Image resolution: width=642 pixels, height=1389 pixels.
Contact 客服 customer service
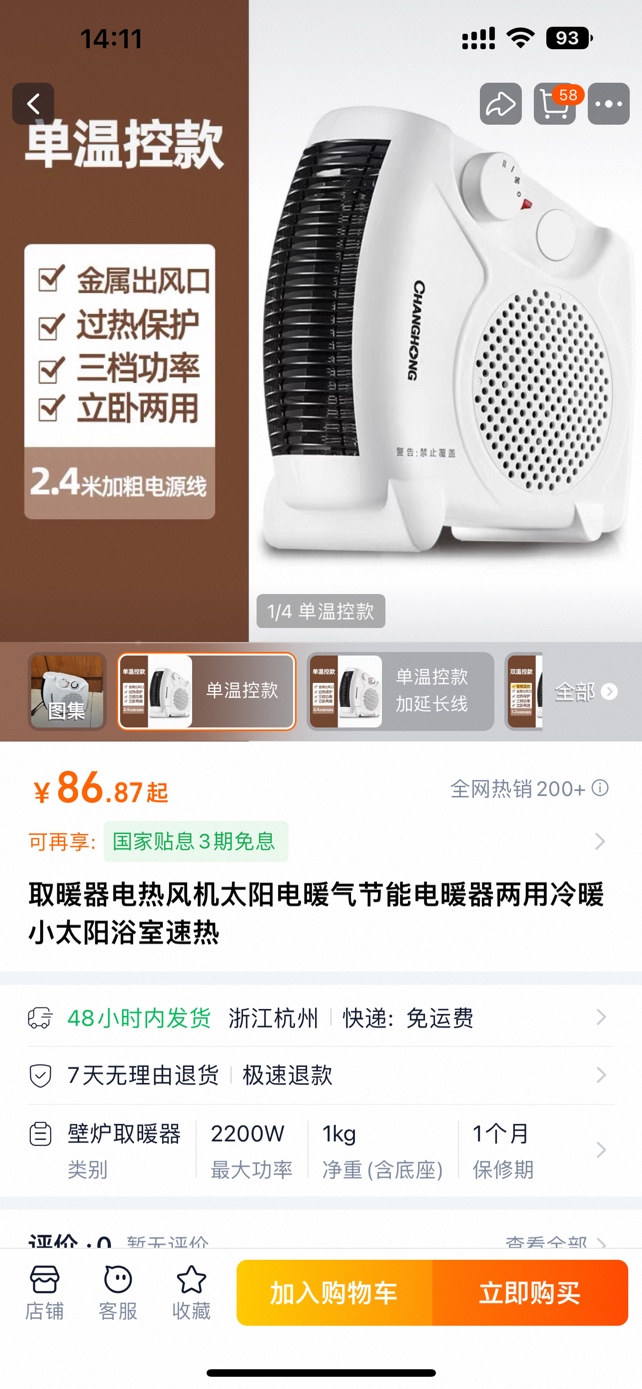pos(118,1292)
